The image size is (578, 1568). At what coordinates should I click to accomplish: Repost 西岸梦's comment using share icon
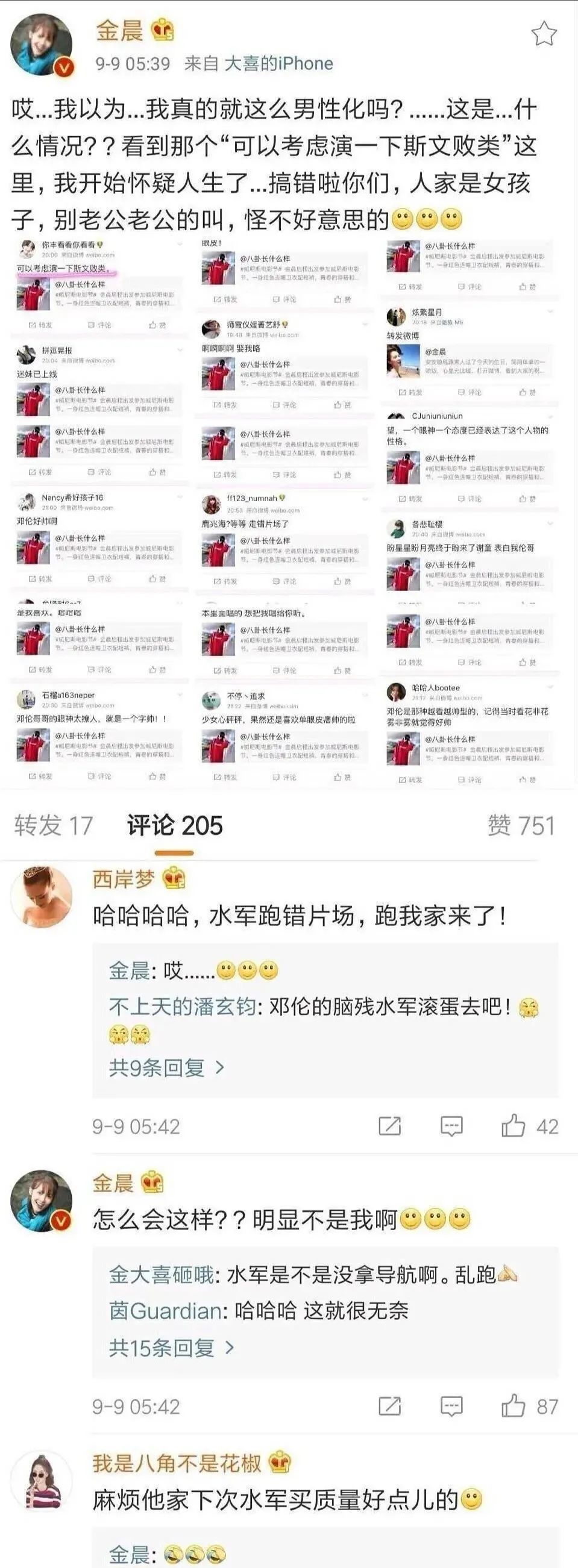(x=390, y=1126)
